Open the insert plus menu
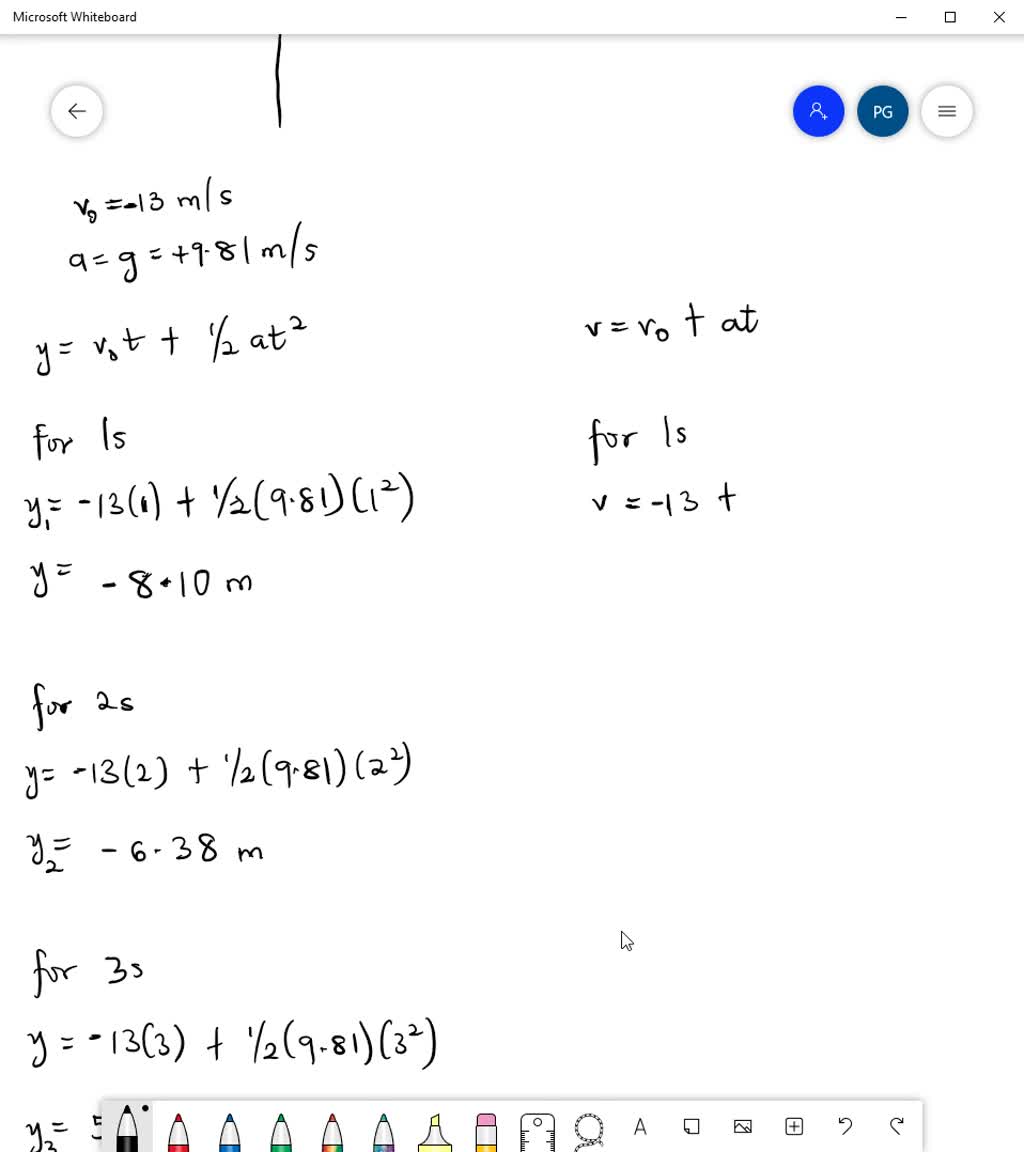Image resolution: width=1024 pixels, height=1152 pixels. pos(794,1127)
